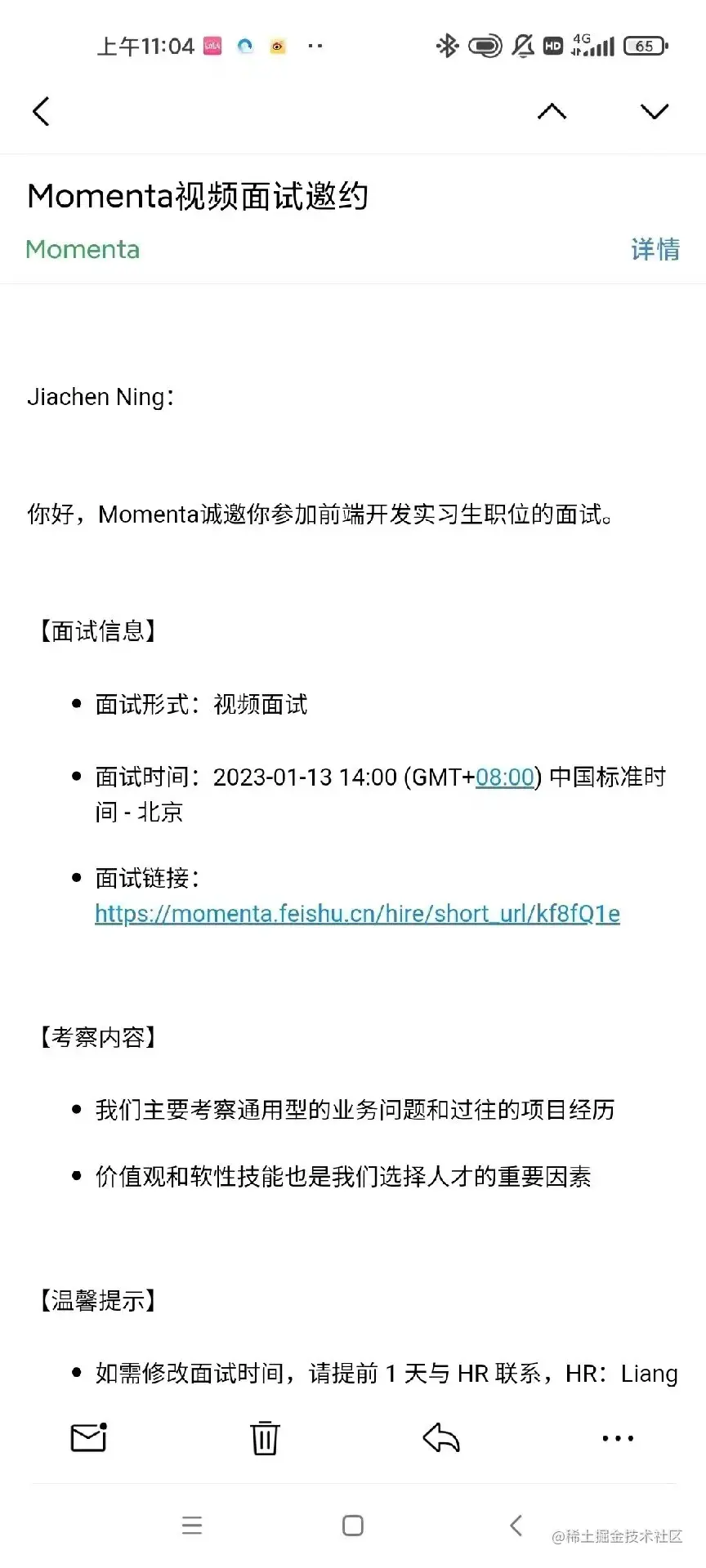706x1568 pixels.
Task: Open the 08:00 time link
Action: point(504,777)
